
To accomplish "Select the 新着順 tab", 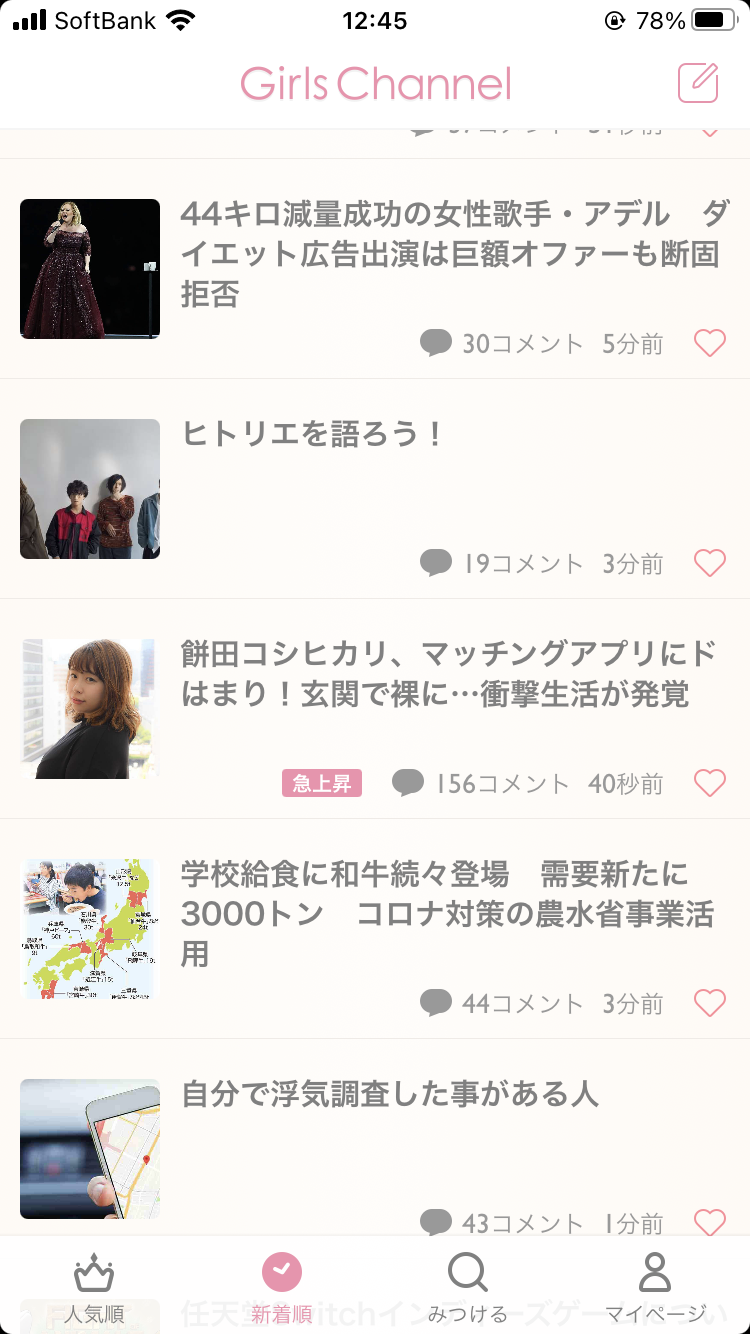I will click(281, 1288).
